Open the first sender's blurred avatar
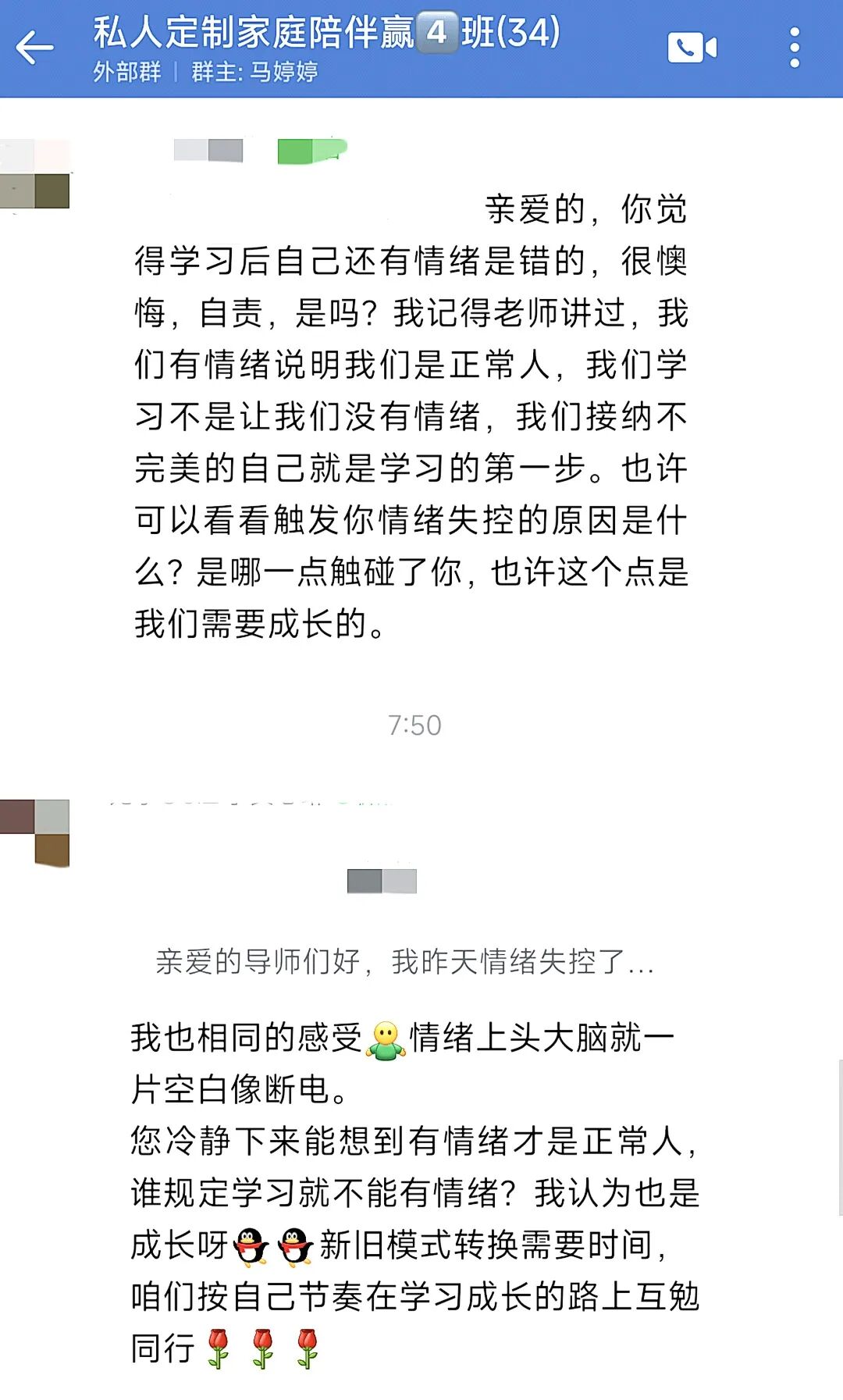The height and width of the screenshot is (1400, 843). (x=35, y=174)
